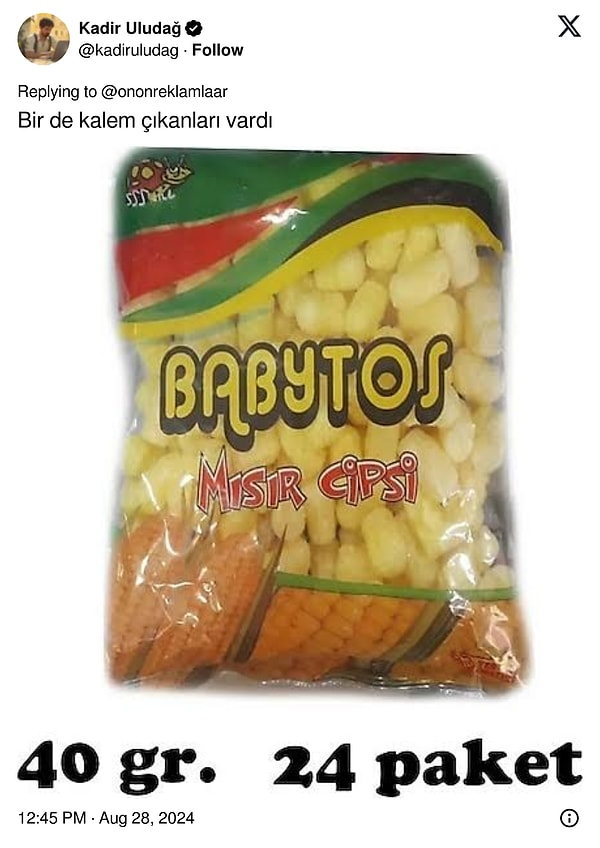Open Kadir Uludağ's profile picture

click(43, 39)
